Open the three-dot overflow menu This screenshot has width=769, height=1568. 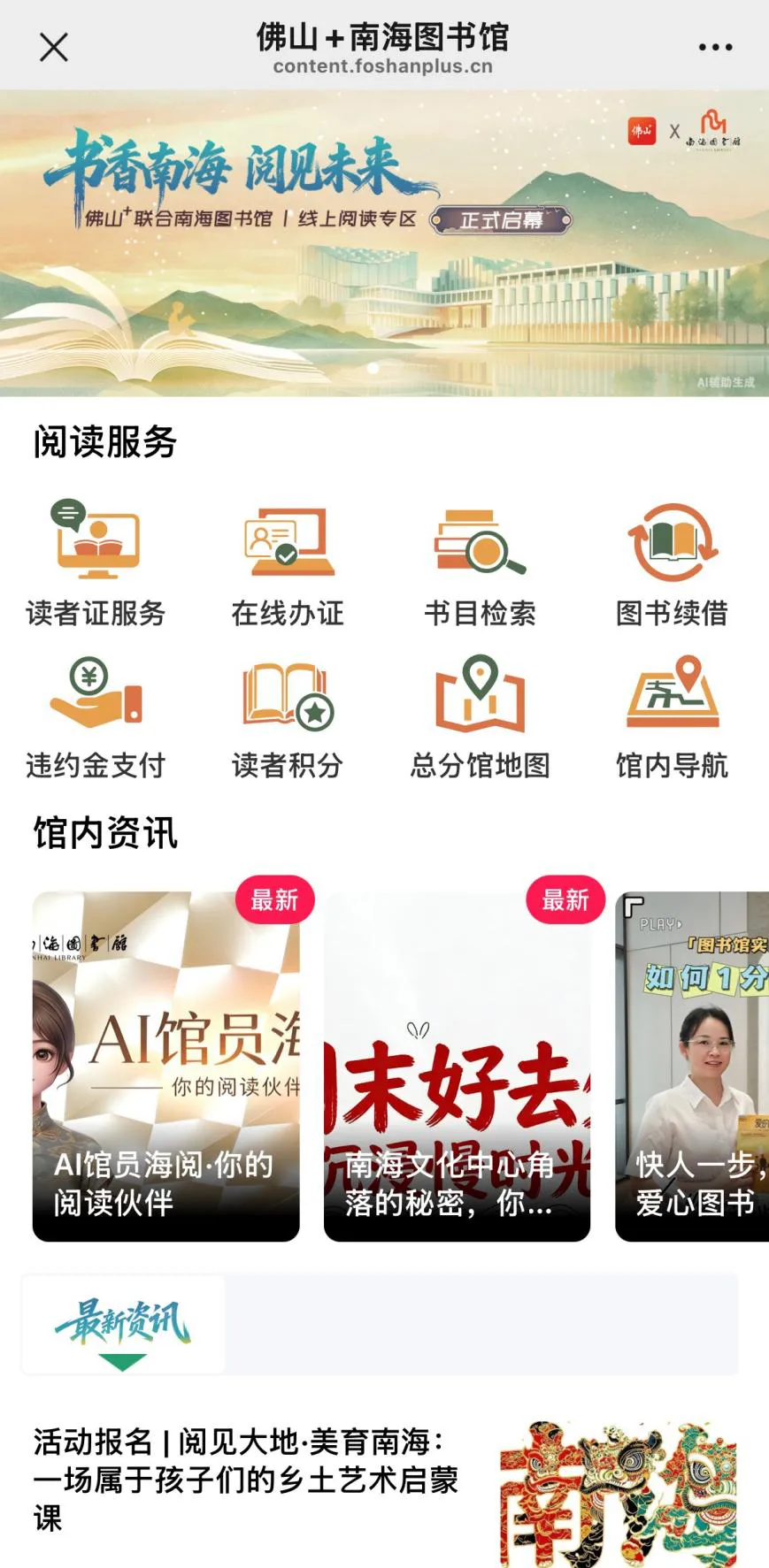click(x=715, y=47)
